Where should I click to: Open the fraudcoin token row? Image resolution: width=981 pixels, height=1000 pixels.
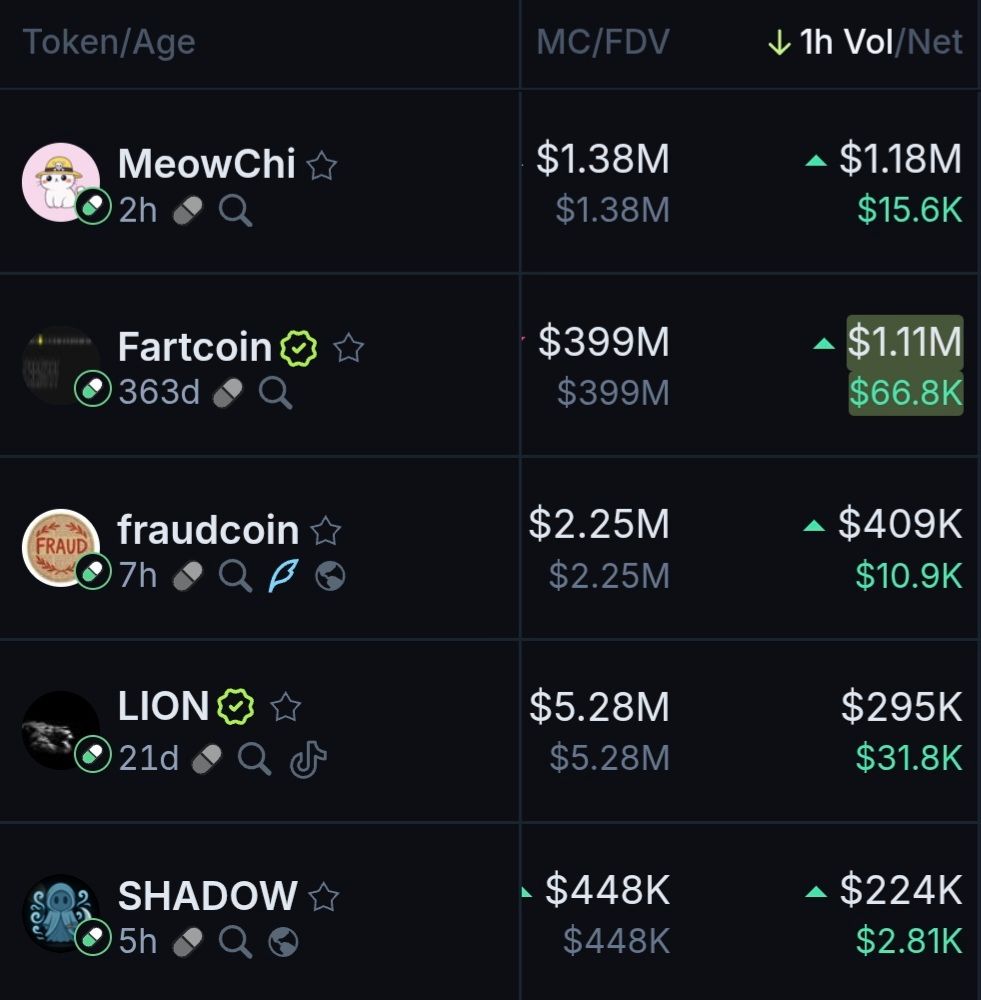[208, 530]
